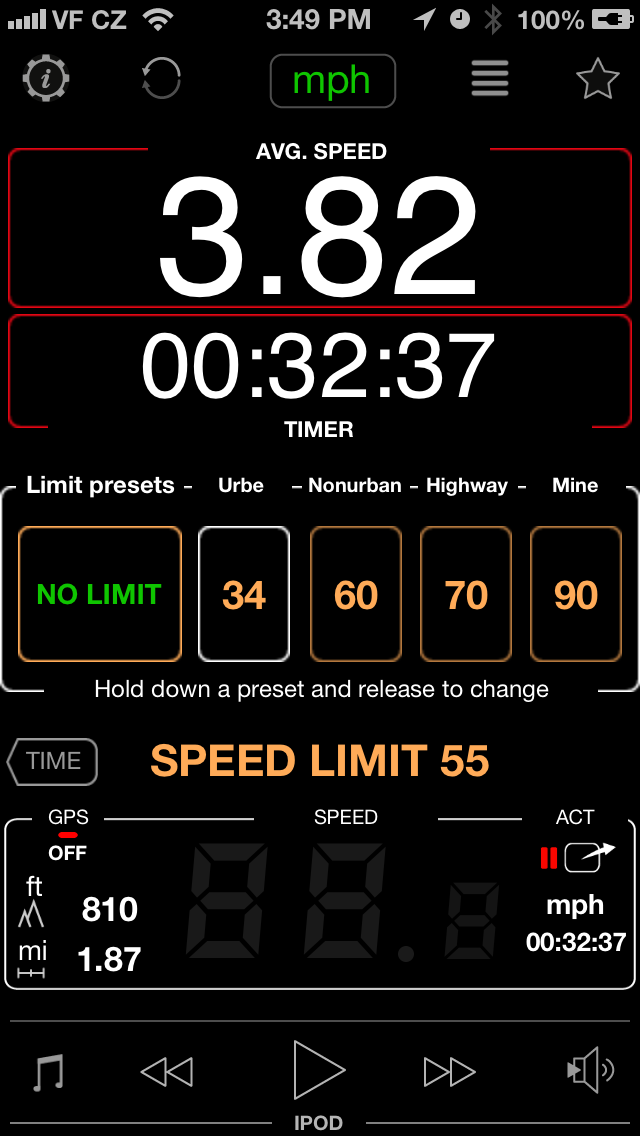Open the list menu icon
Viewport: 640px width, 1136px height.
[x=490, y=79]
